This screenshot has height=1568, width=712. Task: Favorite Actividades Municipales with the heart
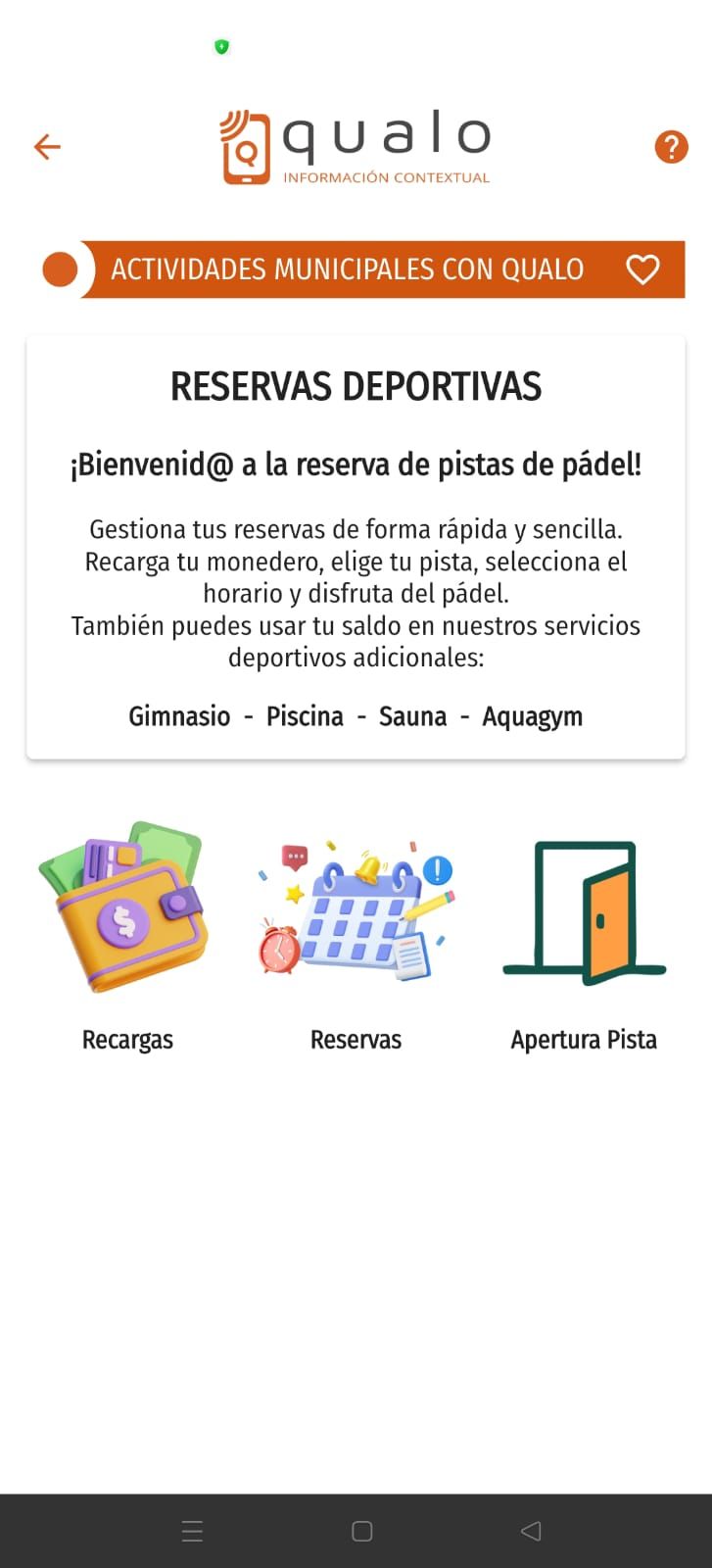click(642, 269)
